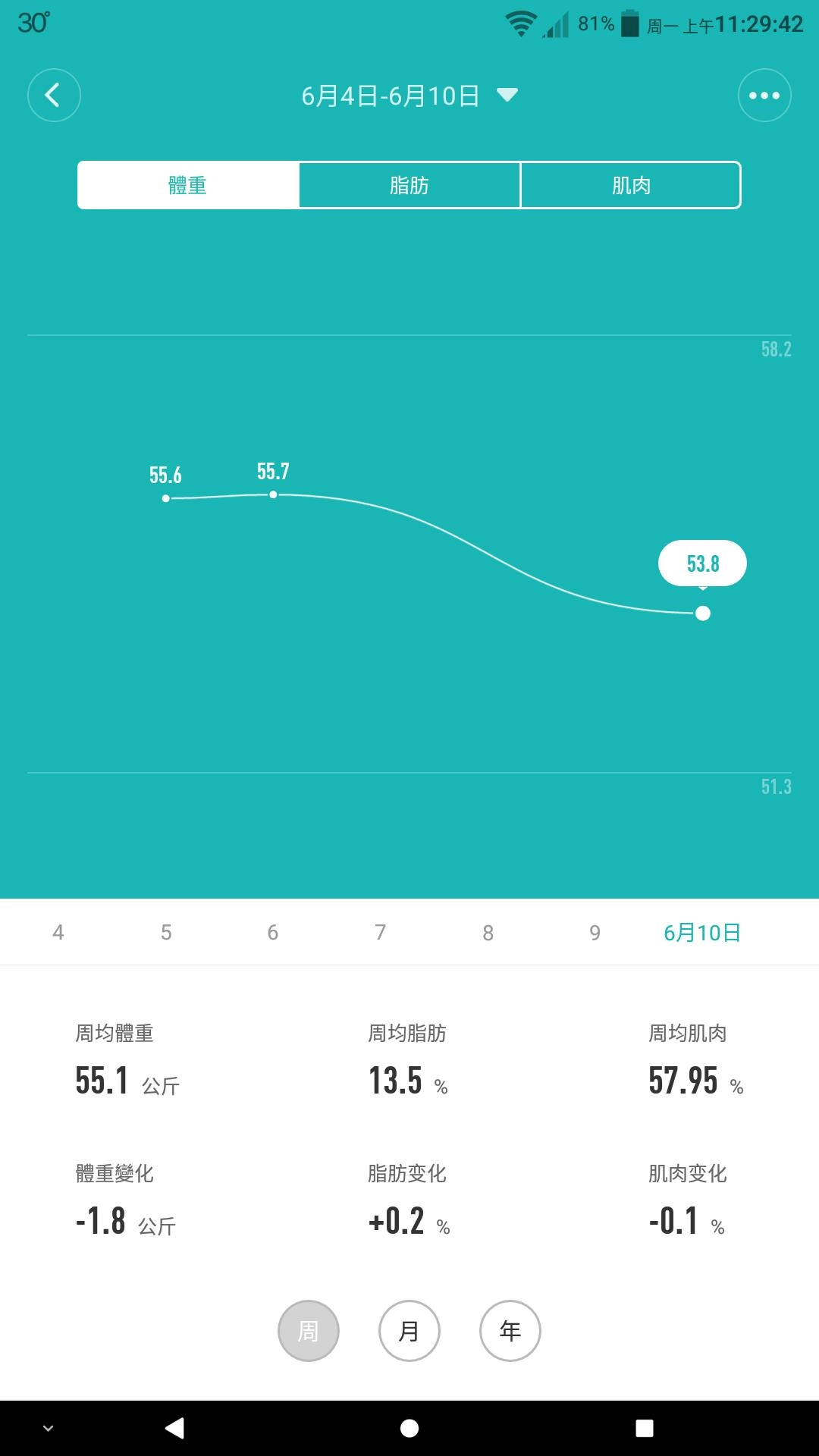This screenshot has height=1456, width=819.
Task: Switch to the 脂肪 tab
Action: click(x=409, y=185)
